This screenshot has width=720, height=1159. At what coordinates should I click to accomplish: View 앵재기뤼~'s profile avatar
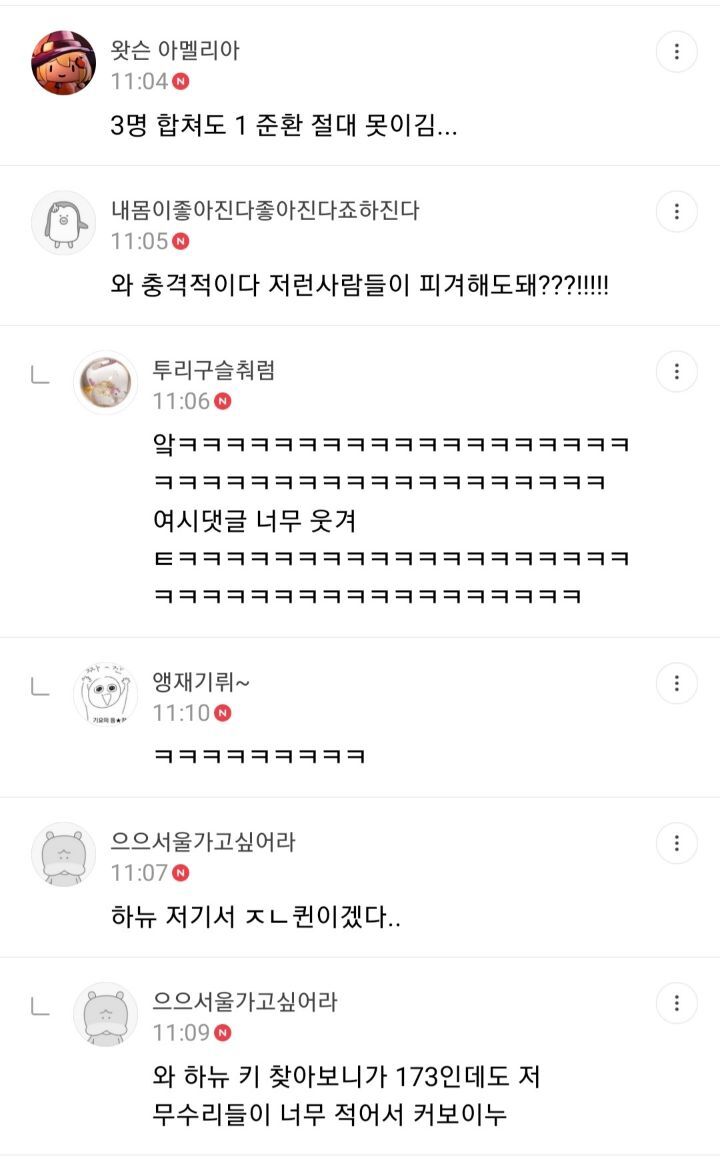[106, 695]
